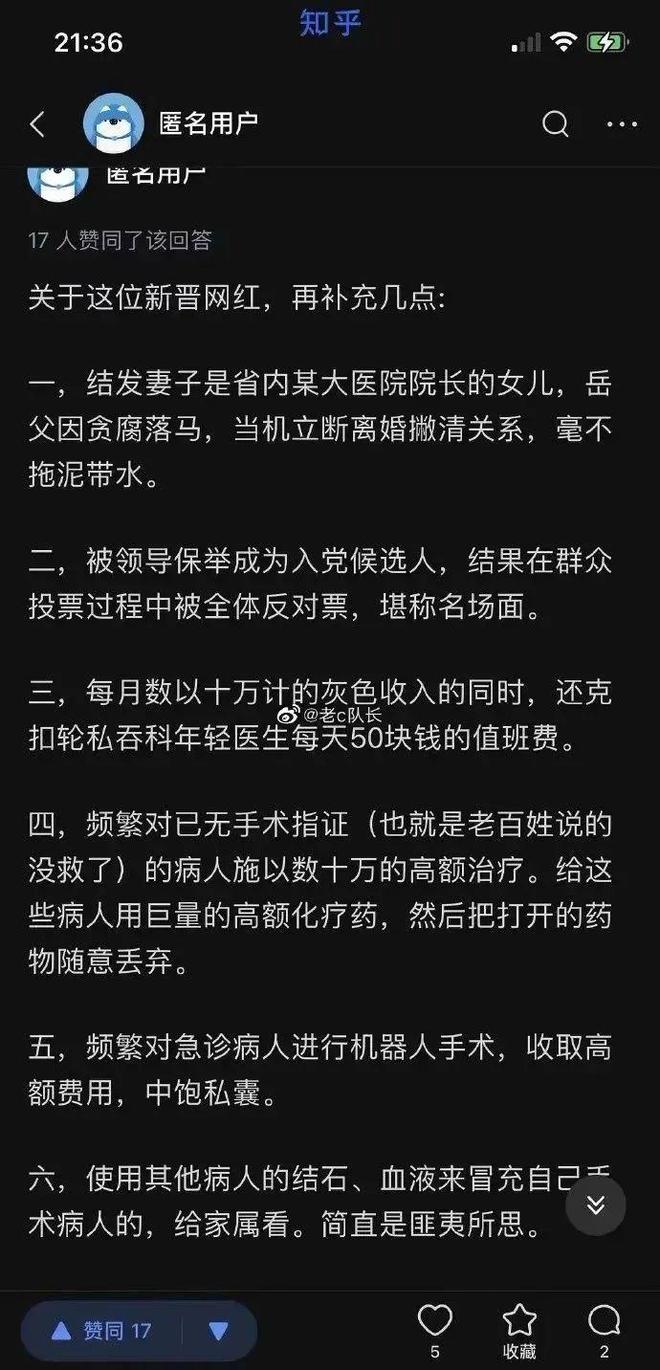Tap the heart icon to like
The width and height of the screenshot is (660, 1370).
(435, 1321)
